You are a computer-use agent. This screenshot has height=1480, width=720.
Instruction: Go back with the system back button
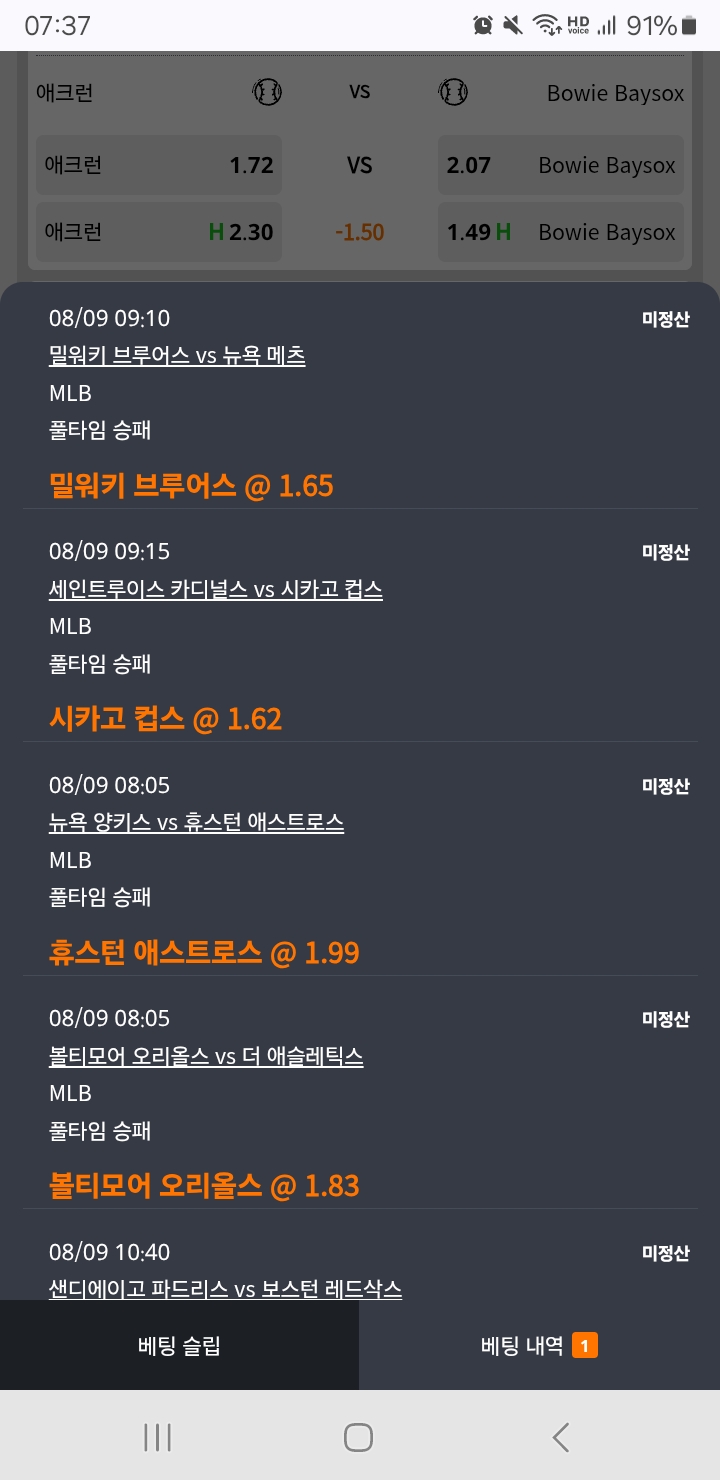pos(561,1438)
